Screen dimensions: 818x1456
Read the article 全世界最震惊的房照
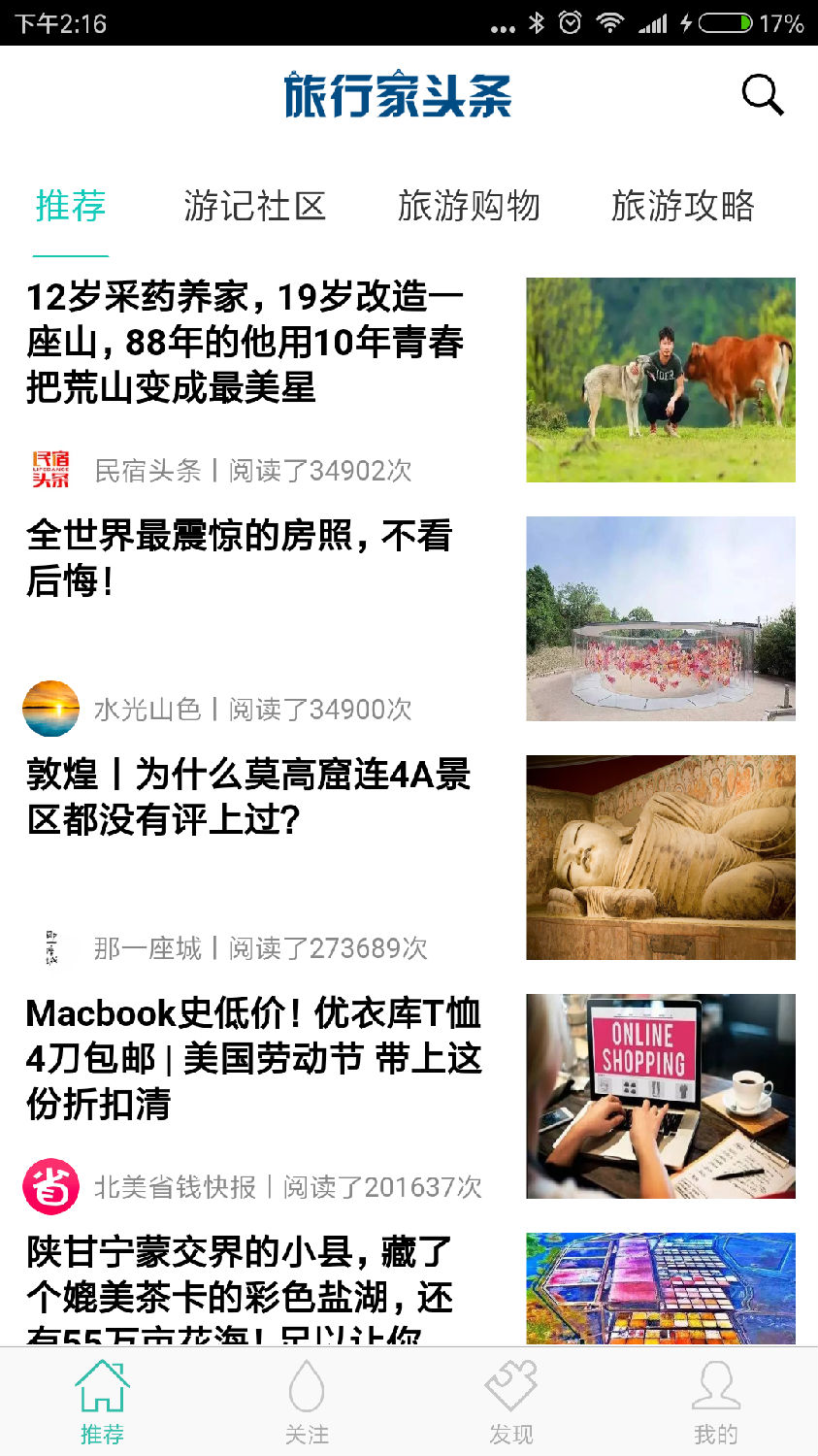[x=240, y=558]
